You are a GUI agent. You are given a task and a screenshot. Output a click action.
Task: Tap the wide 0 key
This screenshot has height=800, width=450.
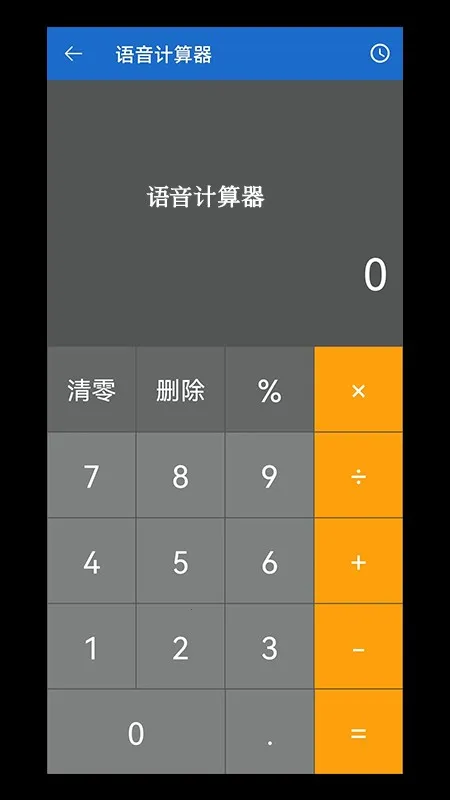136,732
